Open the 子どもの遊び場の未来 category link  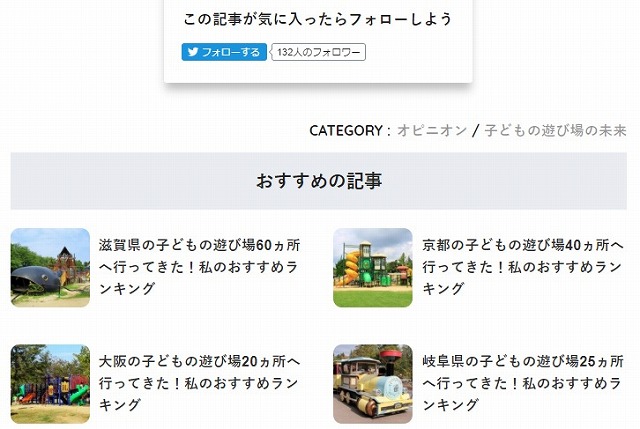pos(555,130)
